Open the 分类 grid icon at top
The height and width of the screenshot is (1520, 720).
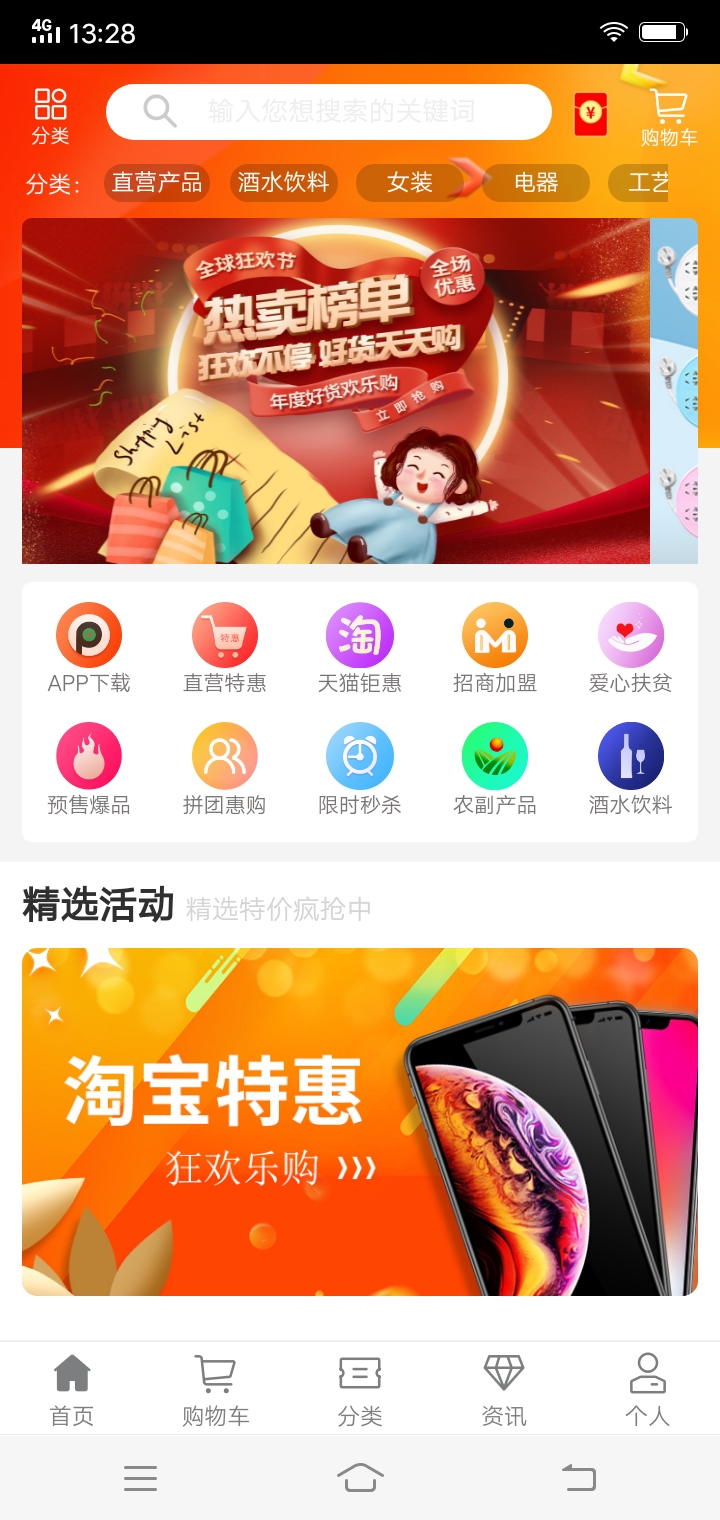50,114
